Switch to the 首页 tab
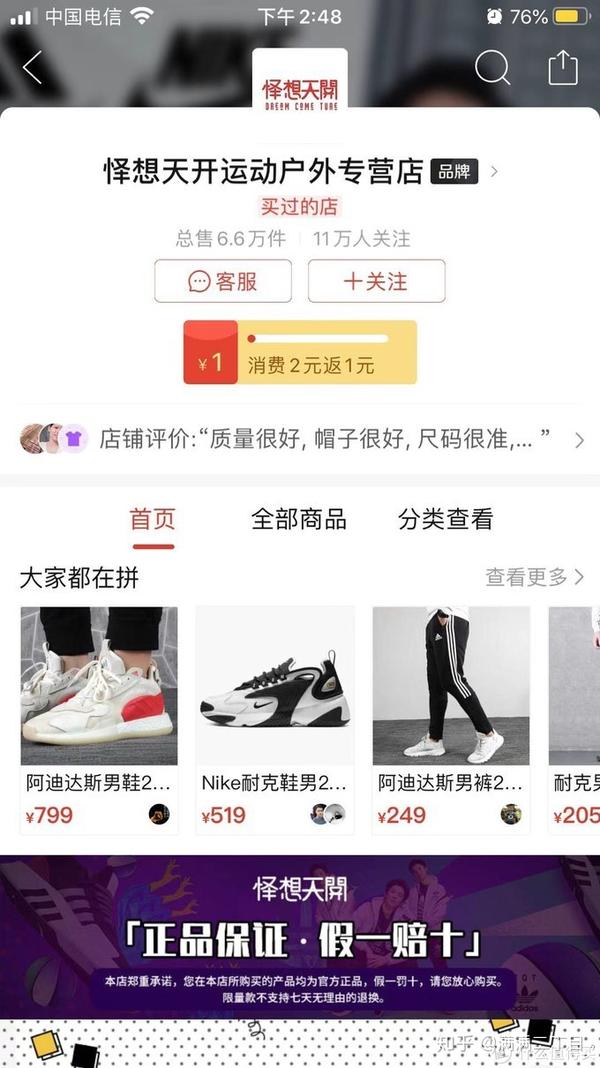The image size is (600, 1068). (x=153, y=520)
